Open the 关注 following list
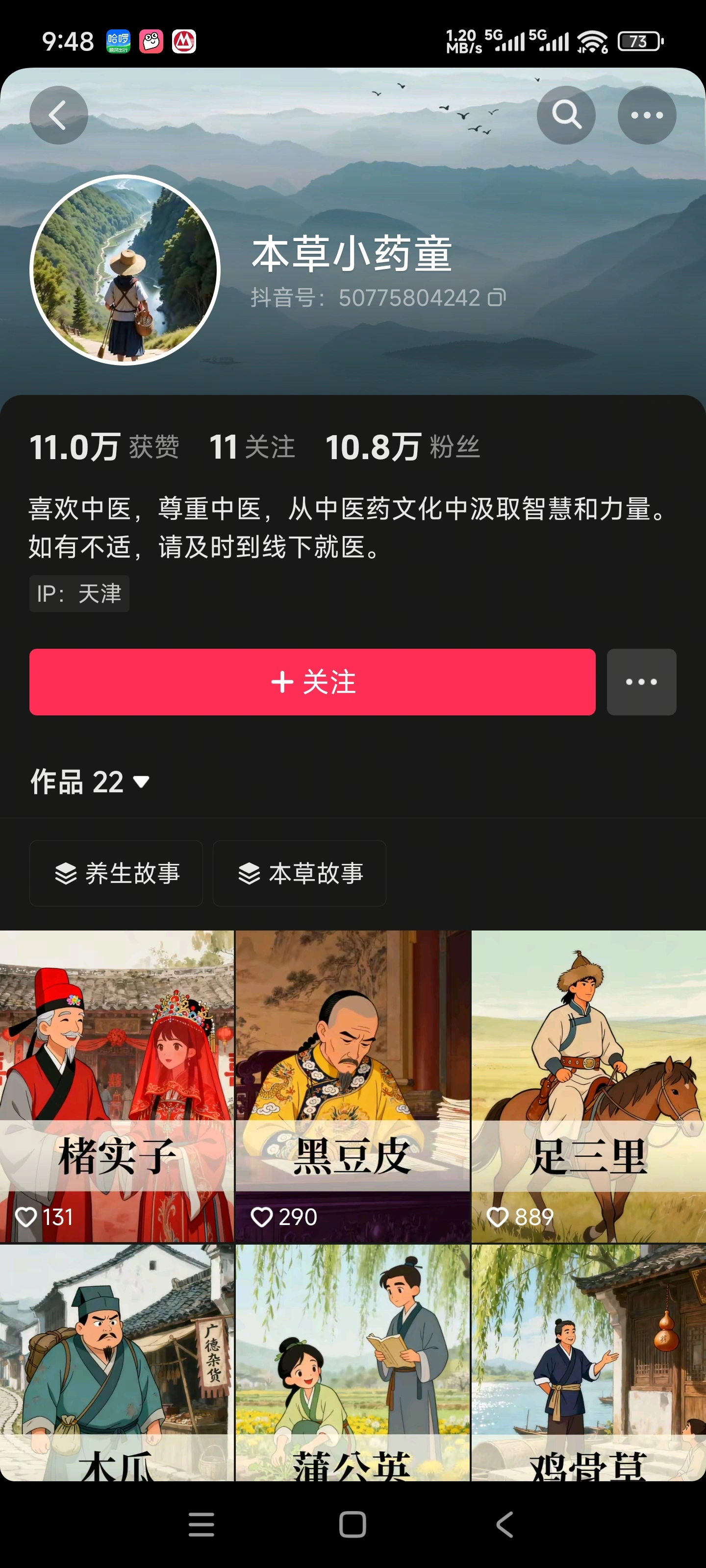Screen dimensions: 706x1568 click(252, 447)
